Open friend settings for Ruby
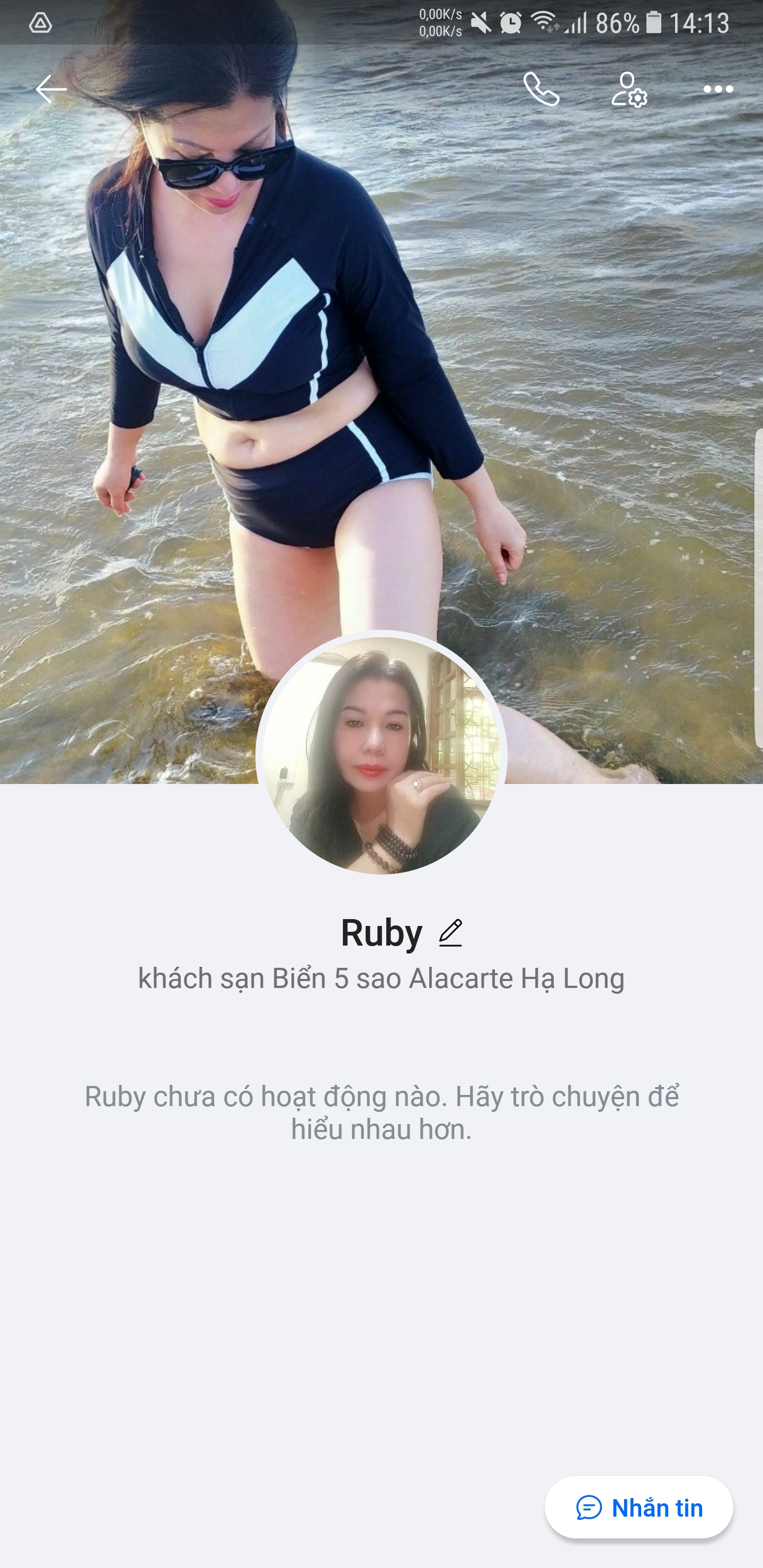The image size is (763, 1568). [x=629, y=90]
